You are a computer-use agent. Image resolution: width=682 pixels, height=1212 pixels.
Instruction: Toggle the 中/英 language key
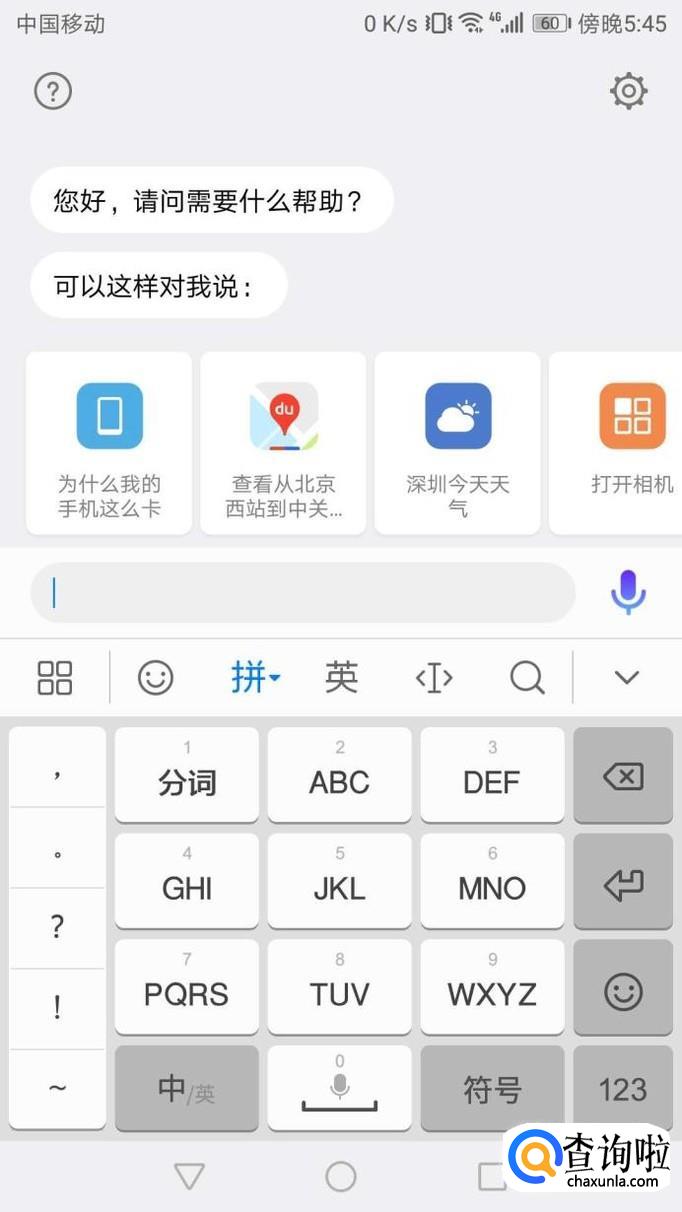click(187, 1089)
